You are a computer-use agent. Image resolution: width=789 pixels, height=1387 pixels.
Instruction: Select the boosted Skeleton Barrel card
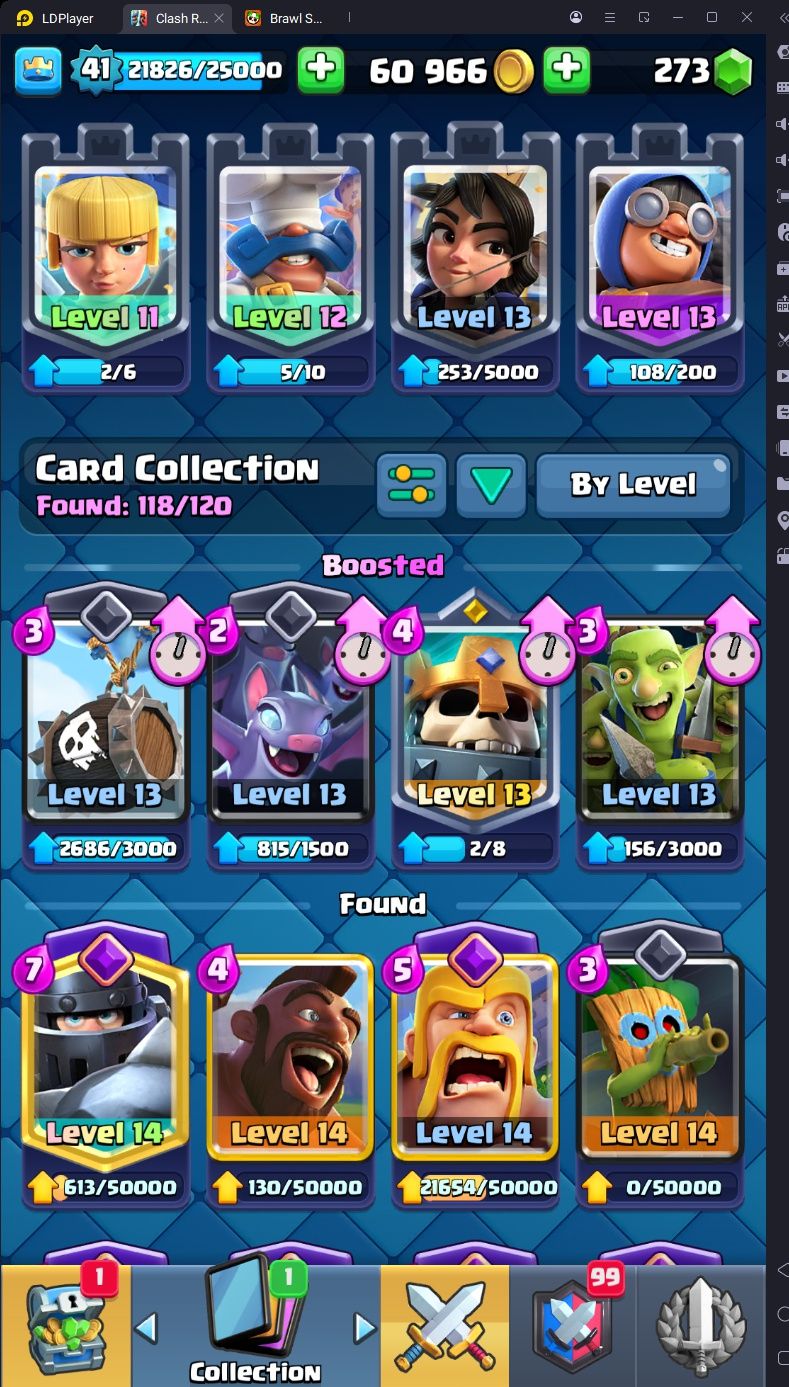pos(105,730)
